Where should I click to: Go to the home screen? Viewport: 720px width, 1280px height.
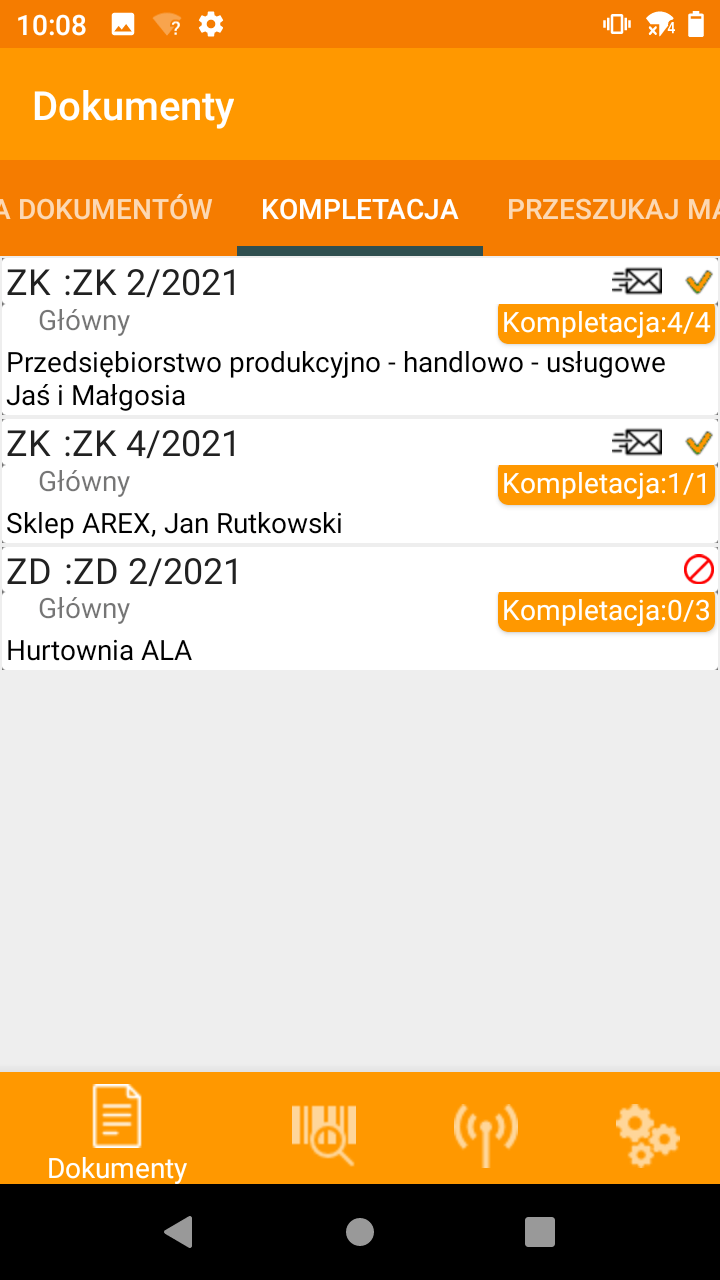click(x=360, y=1231)
